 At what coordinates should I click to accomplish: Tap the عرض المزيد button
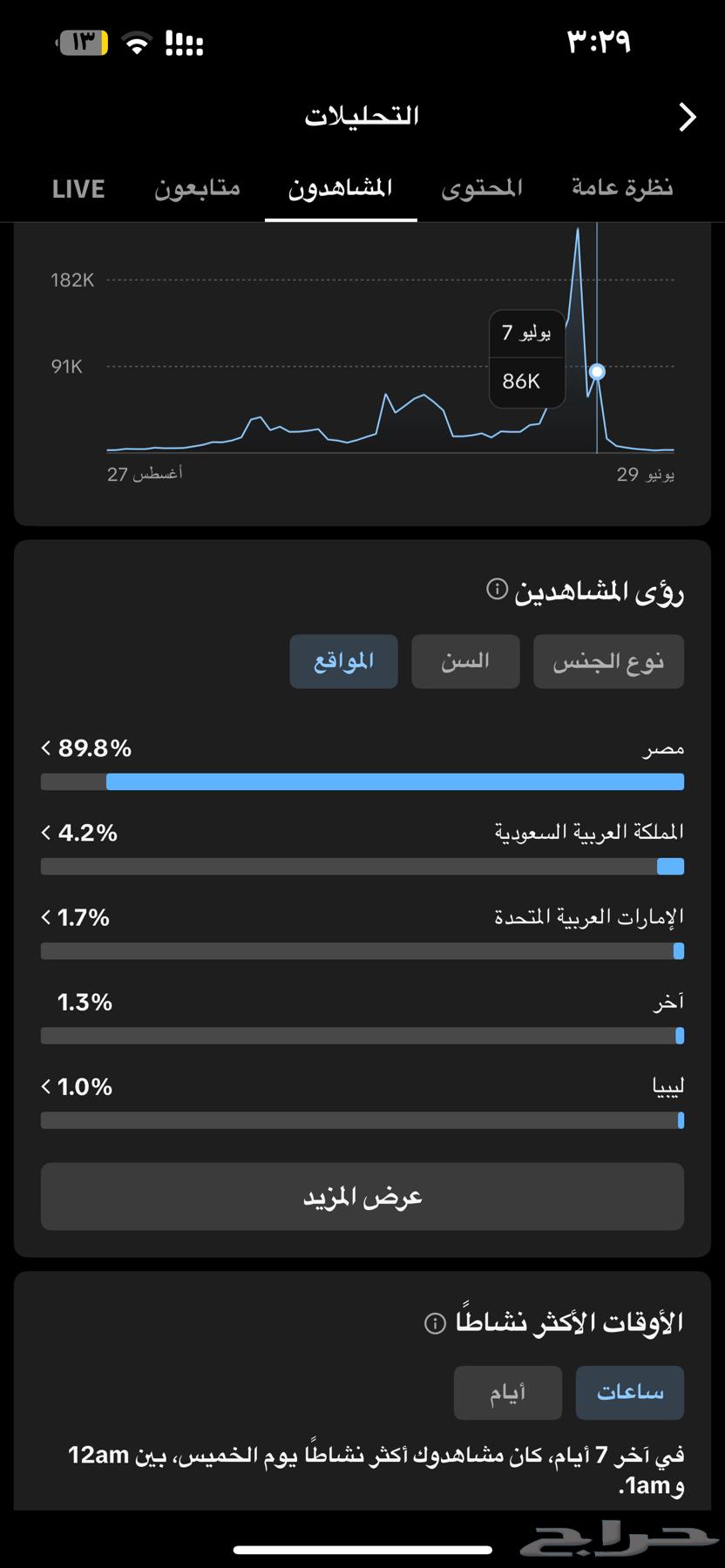click(x=362, y=1196)
